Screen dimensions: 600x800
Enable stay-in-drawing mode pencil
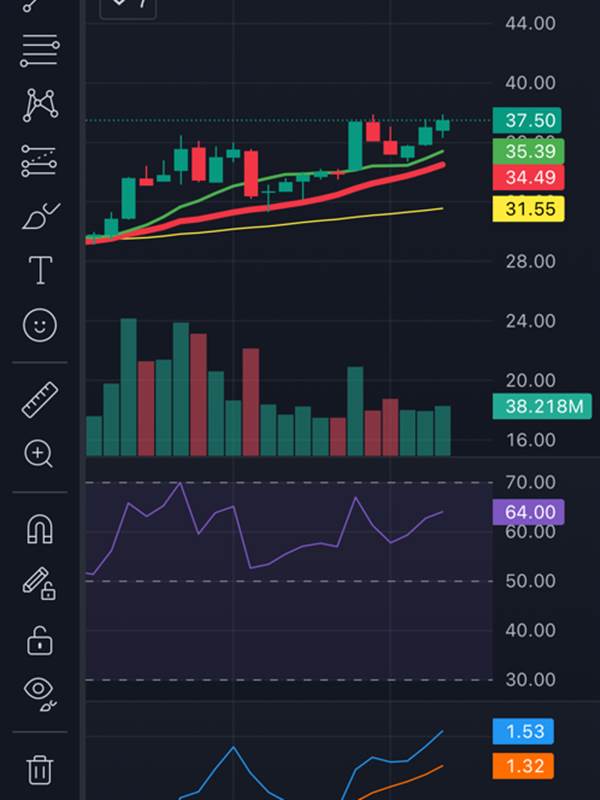pyautogui.click(x=40, y=584)
